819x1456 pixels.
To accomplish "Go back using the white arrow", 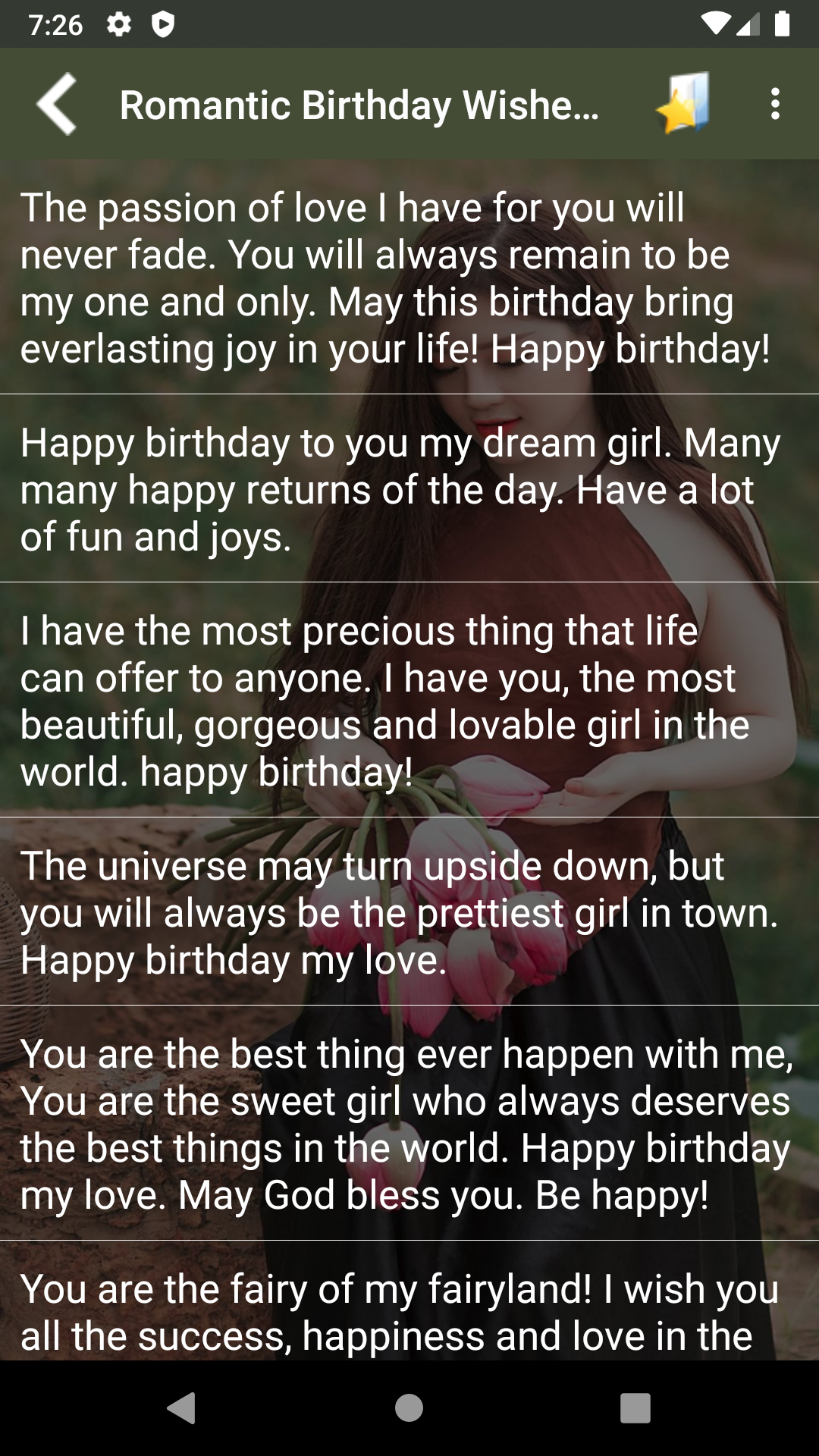I will click(57, 104).
